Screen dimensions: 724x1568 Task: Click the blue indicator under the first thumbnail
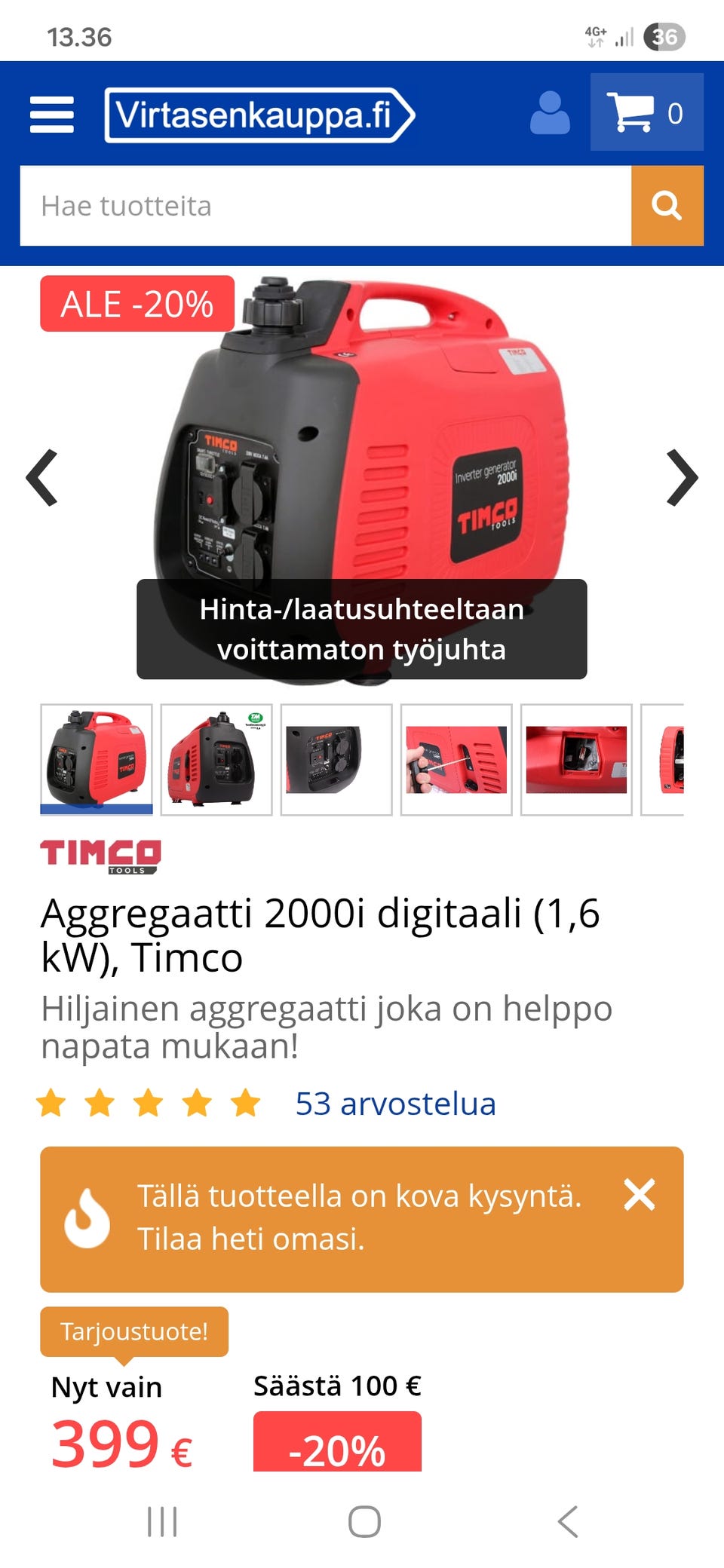click(97, 810)
